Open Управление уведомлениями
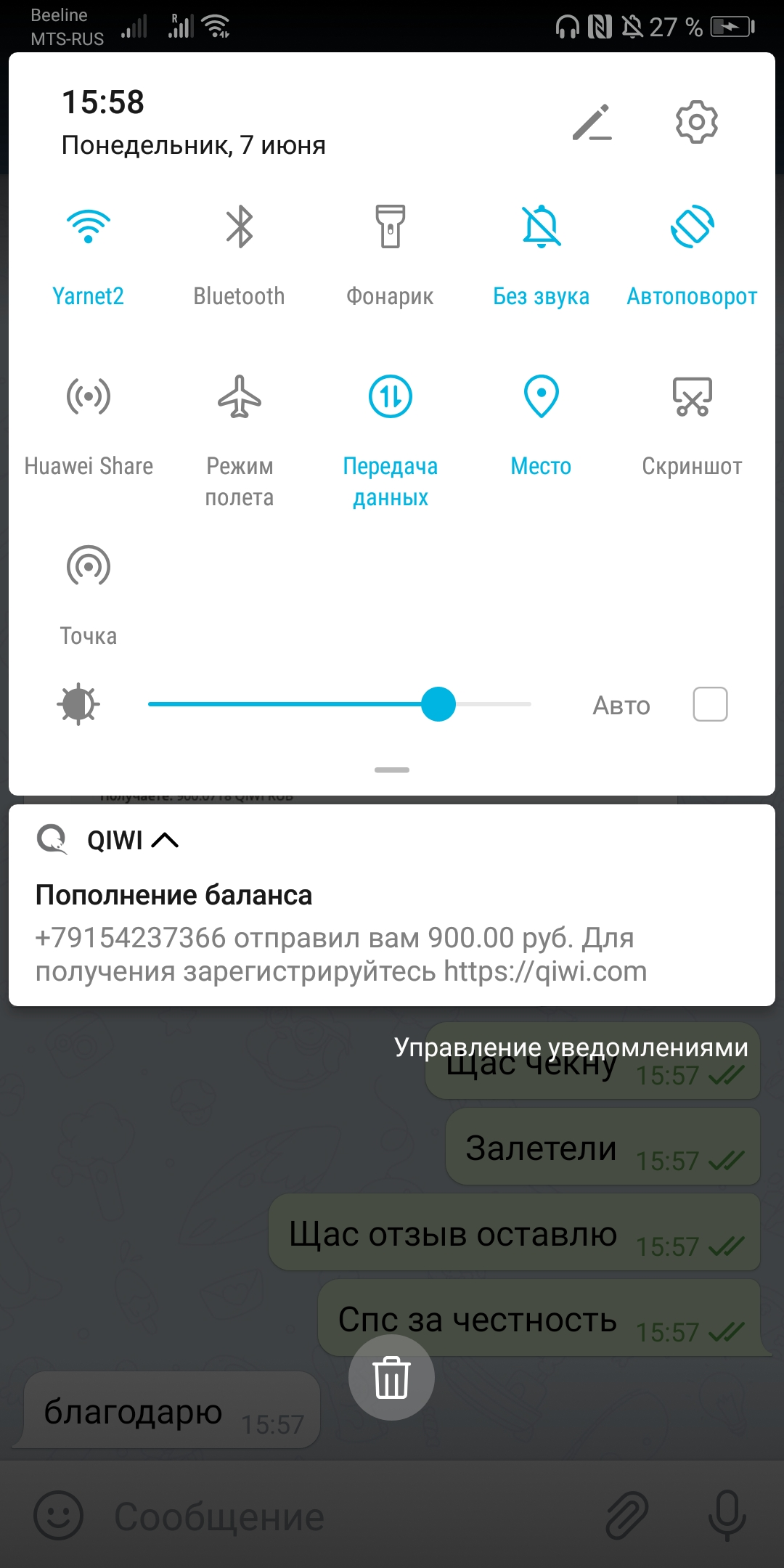Viewport: 784px width, 1568px height. (571, 1048)
